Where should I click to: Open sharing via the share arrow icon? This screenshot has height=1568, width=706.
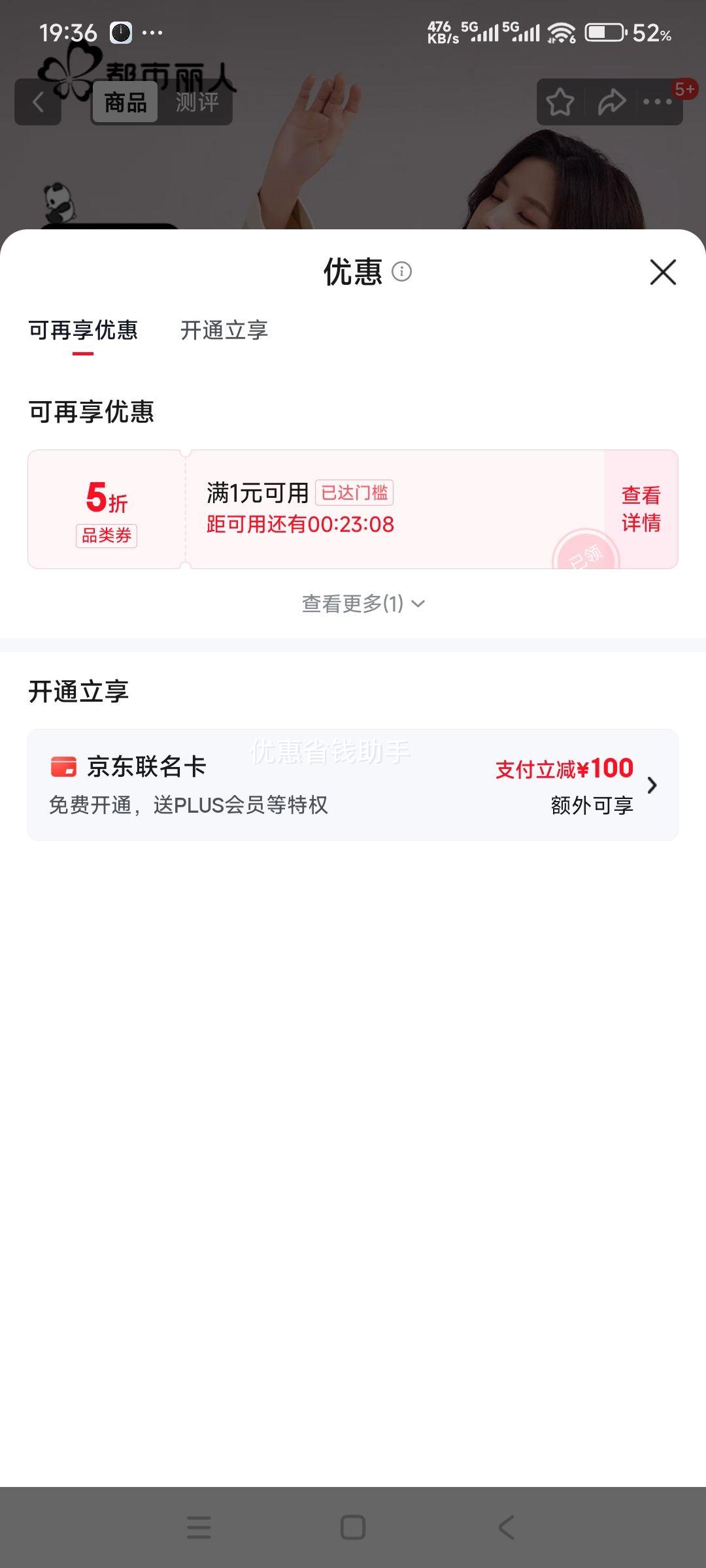[x=612, y=102]
